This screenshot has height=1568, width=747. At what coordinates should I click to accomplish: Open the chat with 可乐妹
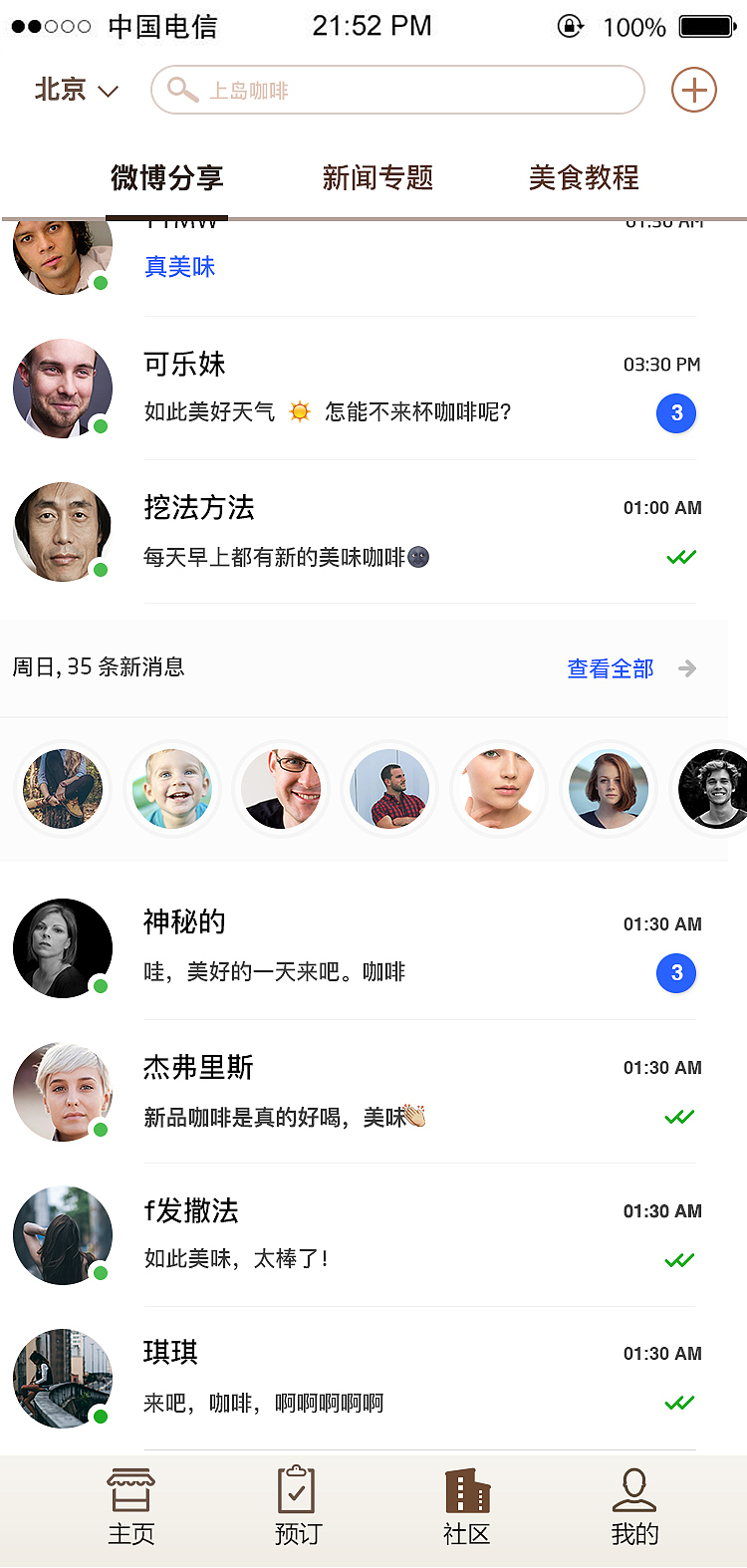coord(398,388)
